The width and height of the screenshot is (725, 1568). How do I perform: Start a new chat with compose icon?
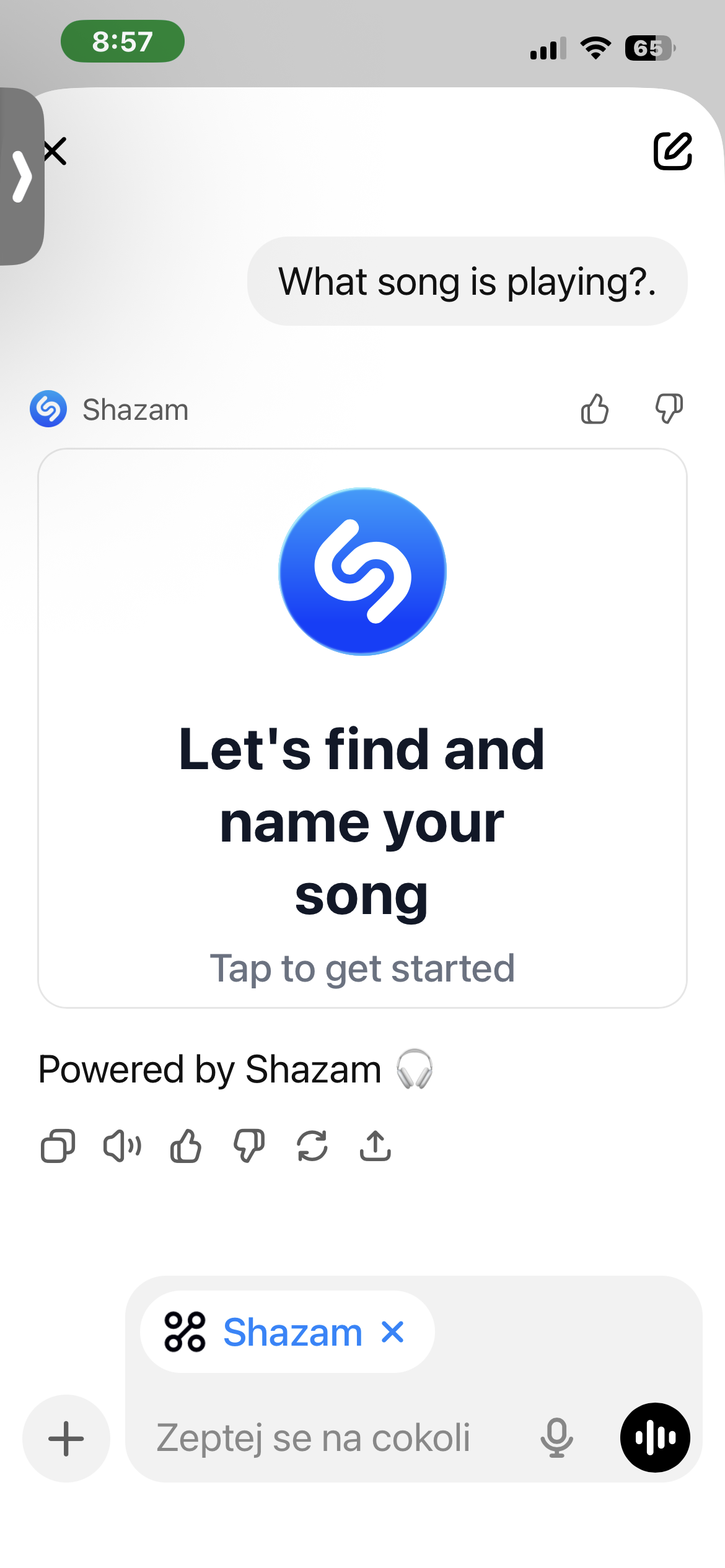coord(672,150)
